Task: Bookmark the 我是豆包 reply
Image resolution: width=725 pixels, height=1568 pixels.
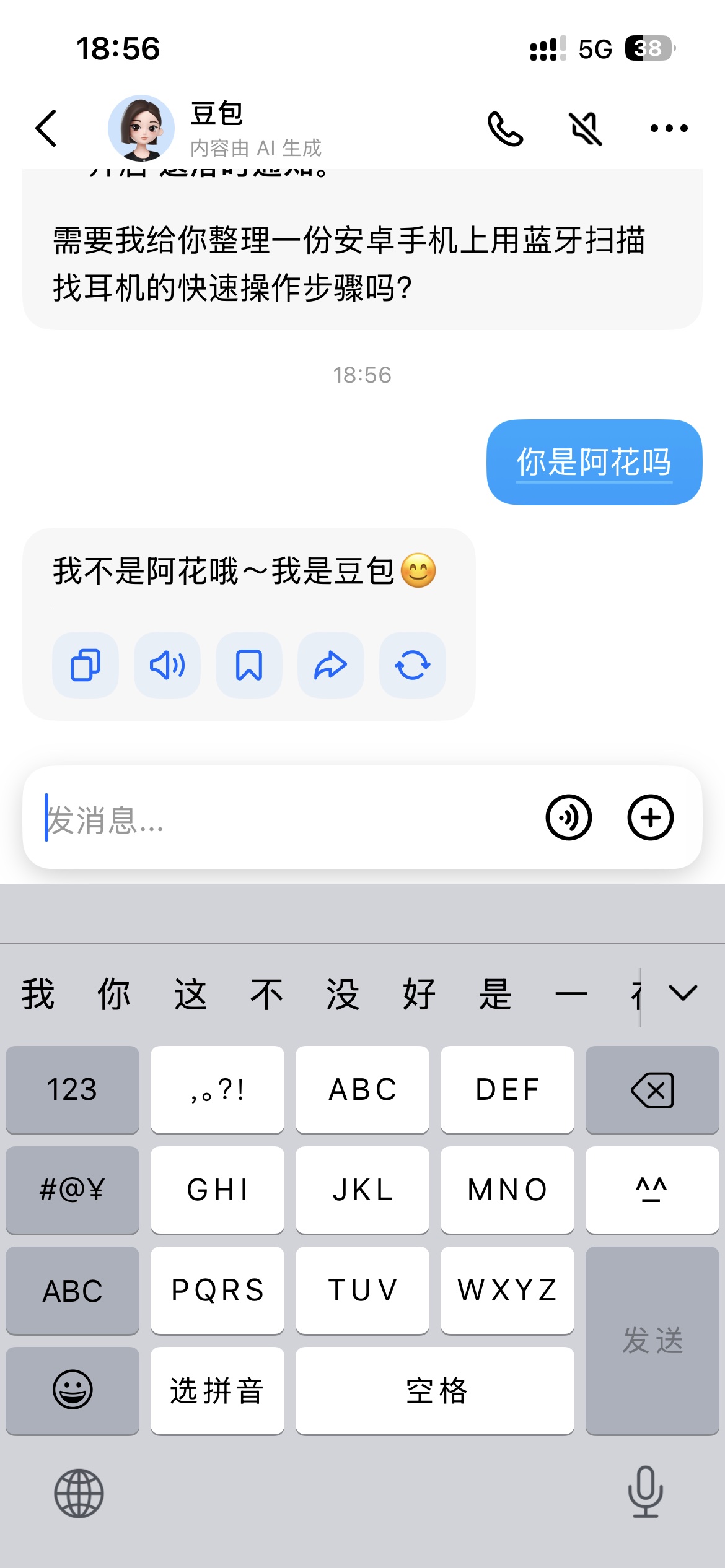Action: [249, 665]
